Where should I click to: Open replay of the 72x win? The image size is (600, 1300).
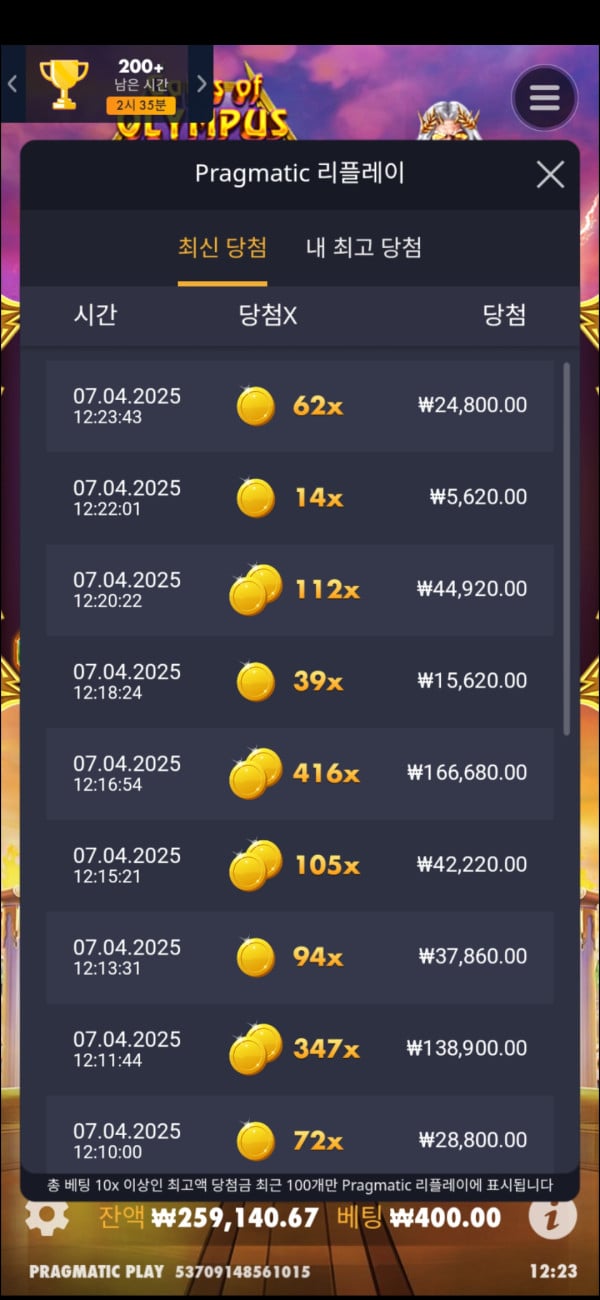coord(299,1139)
